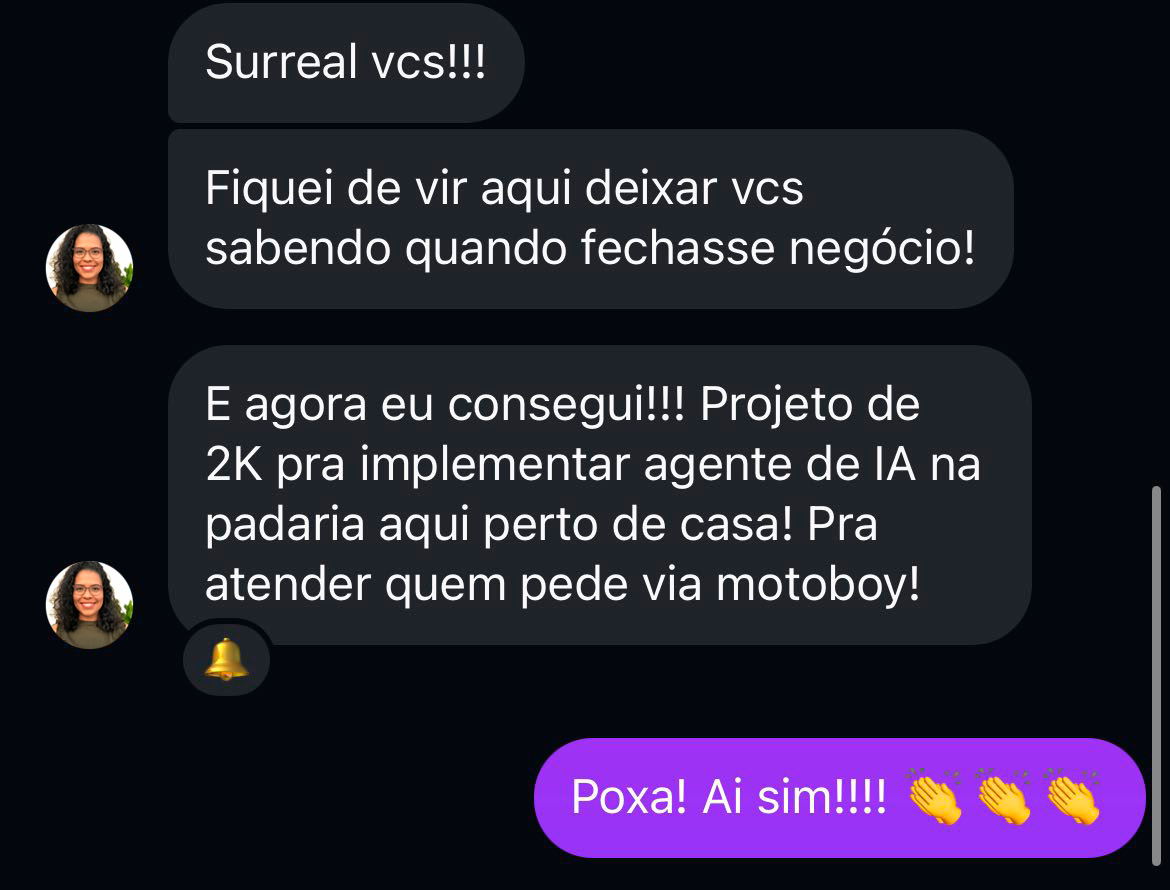Open sender's avatar beside 'fechasse negócio' message

tap(89, 268)
